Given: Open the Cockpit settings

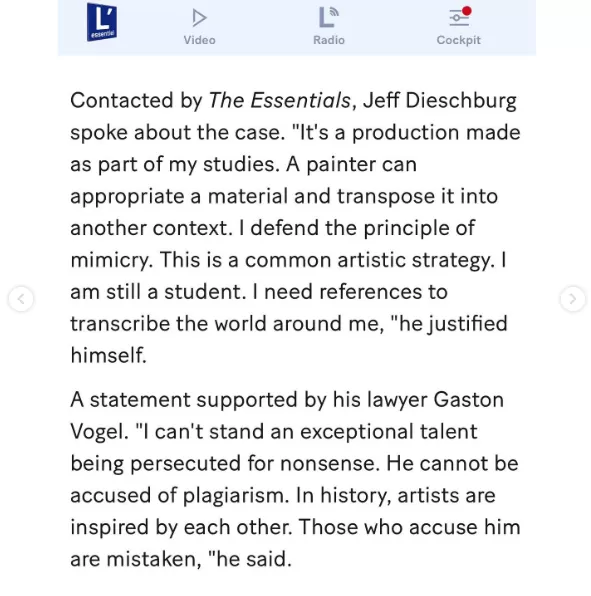Looking at the screenshot, I should tap(459, 27).
